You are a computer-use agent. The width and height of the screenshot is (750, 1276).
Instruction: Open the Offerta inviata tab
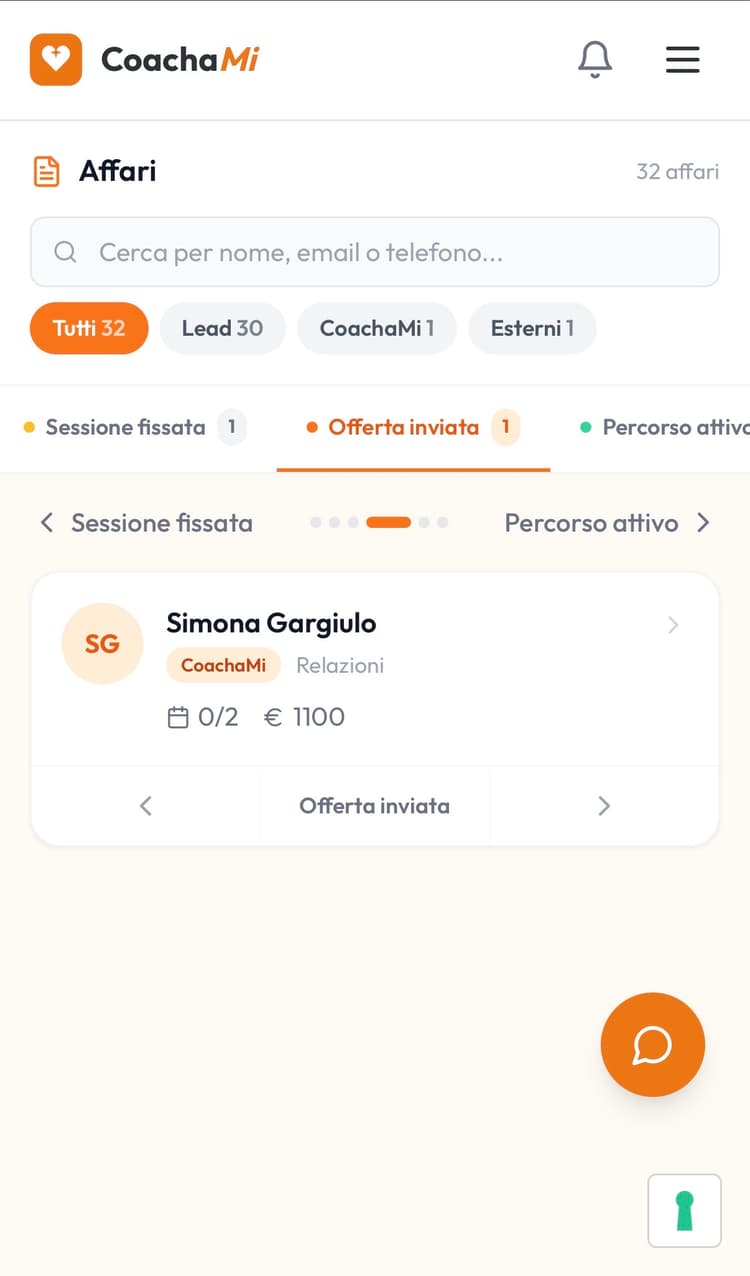point(404,427)
